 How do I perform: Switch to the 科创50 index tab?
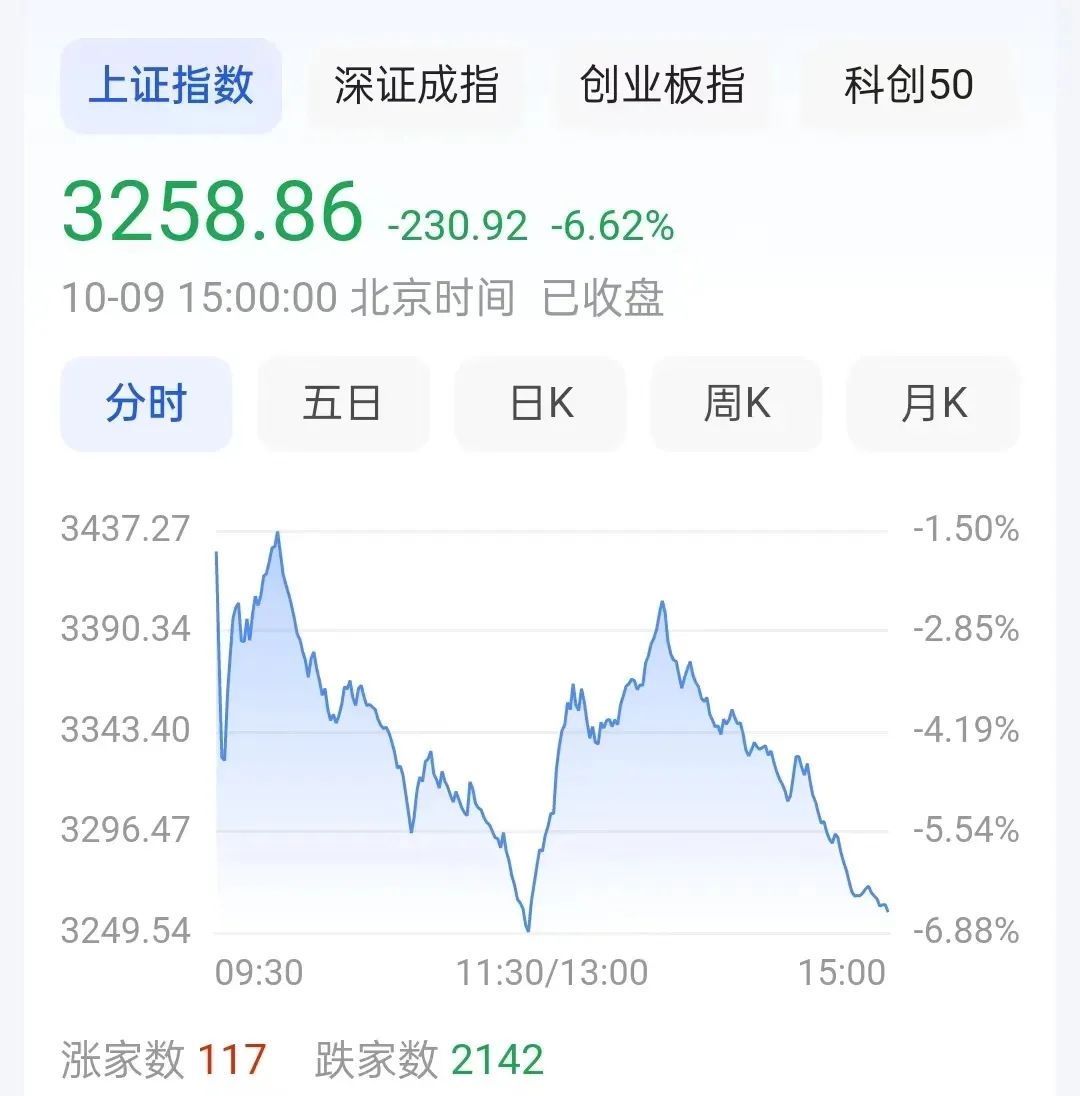pyautogui.click(x=908, y=86)
